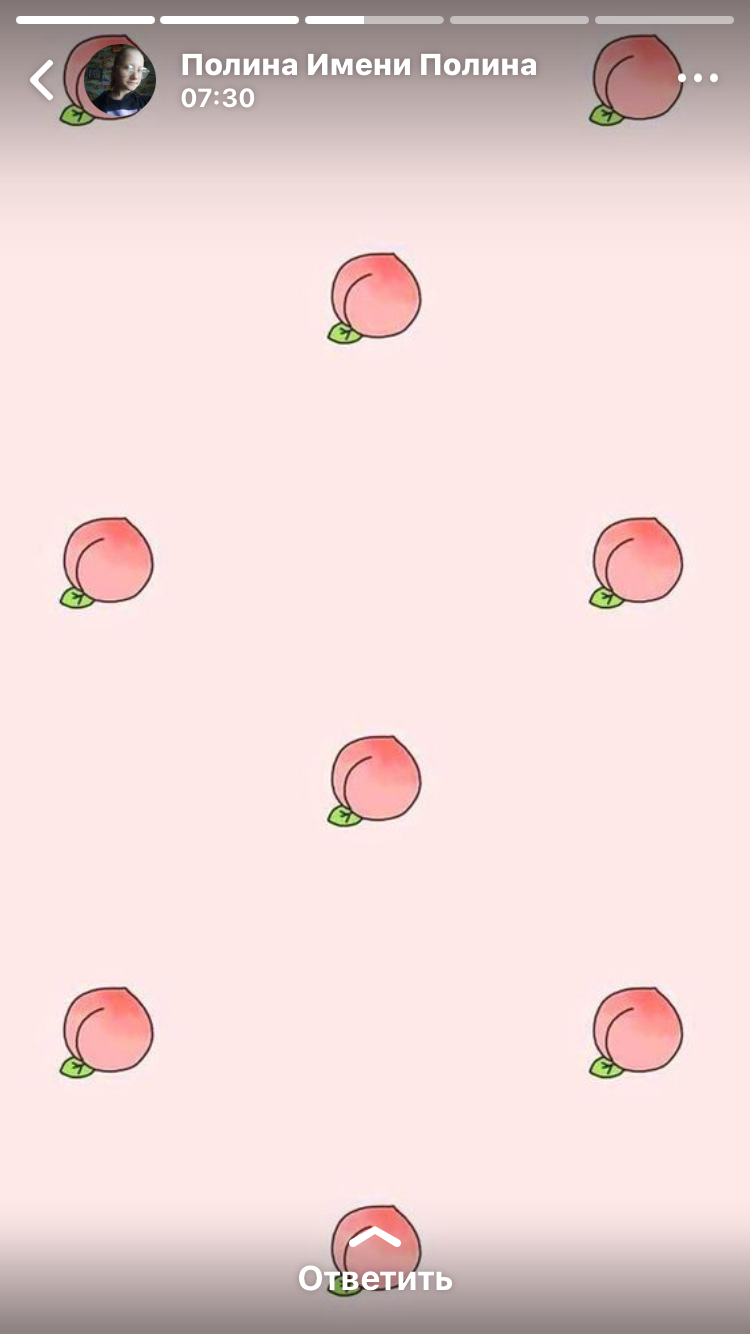Tap Ответить to reply to story
The image size is (750, 1334).
click(375, 1278)
